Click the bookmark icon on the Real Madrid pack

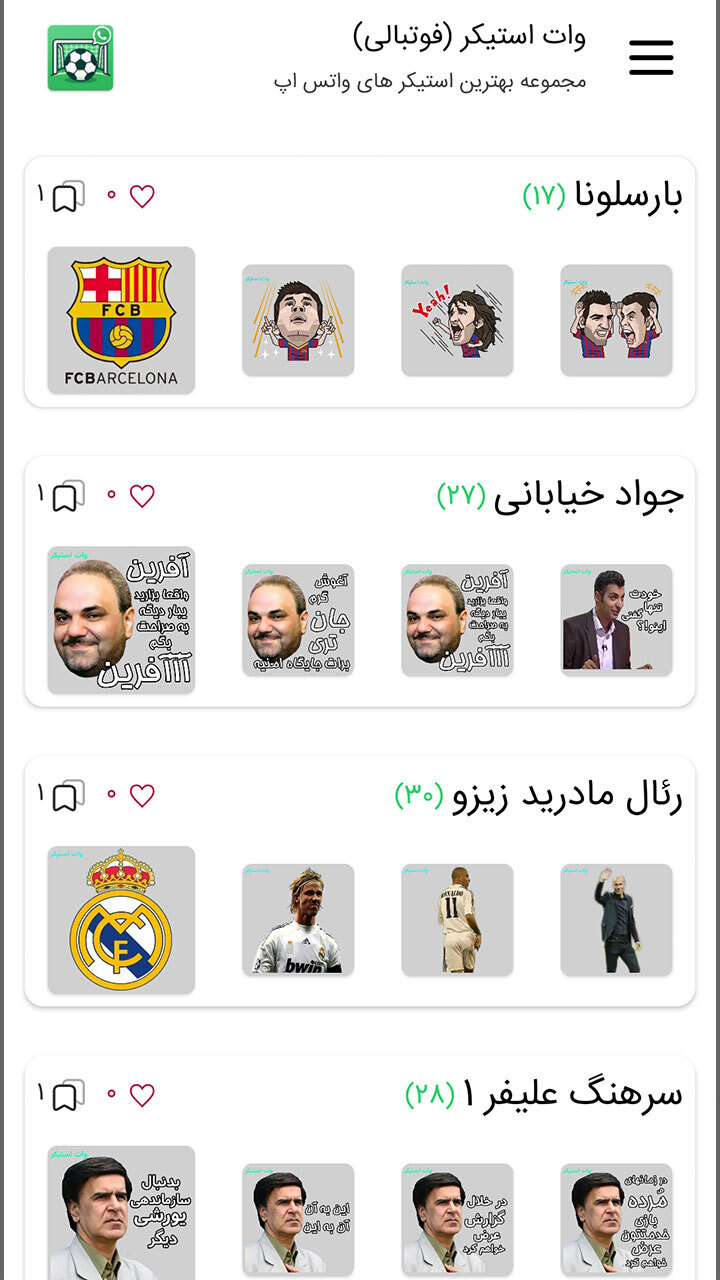68,795
